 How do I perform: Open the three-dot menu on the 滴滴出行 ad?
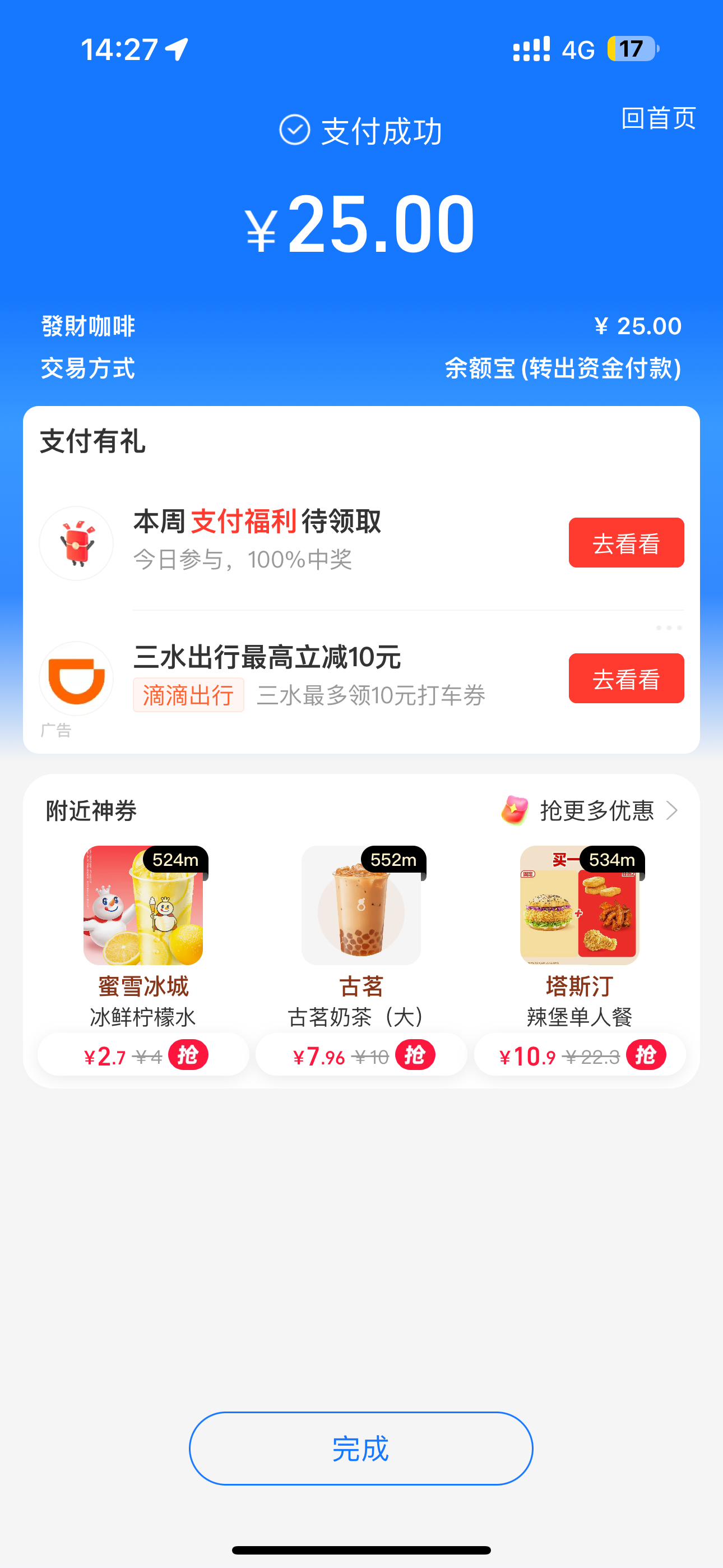(668, 628)
